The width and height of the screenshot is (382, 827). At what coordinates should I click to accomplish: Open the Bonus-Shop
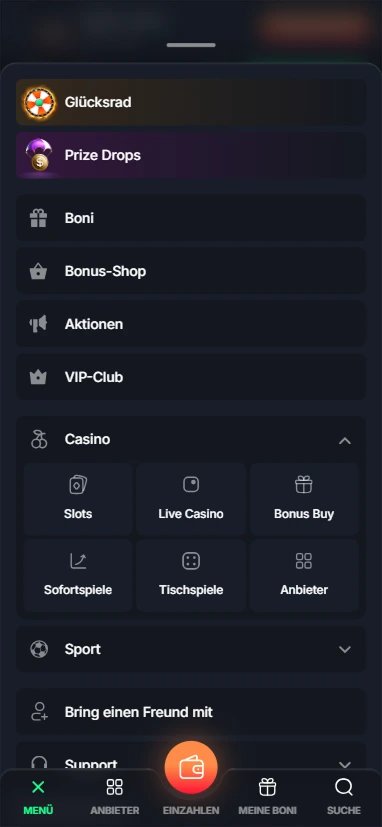point(190,271)
